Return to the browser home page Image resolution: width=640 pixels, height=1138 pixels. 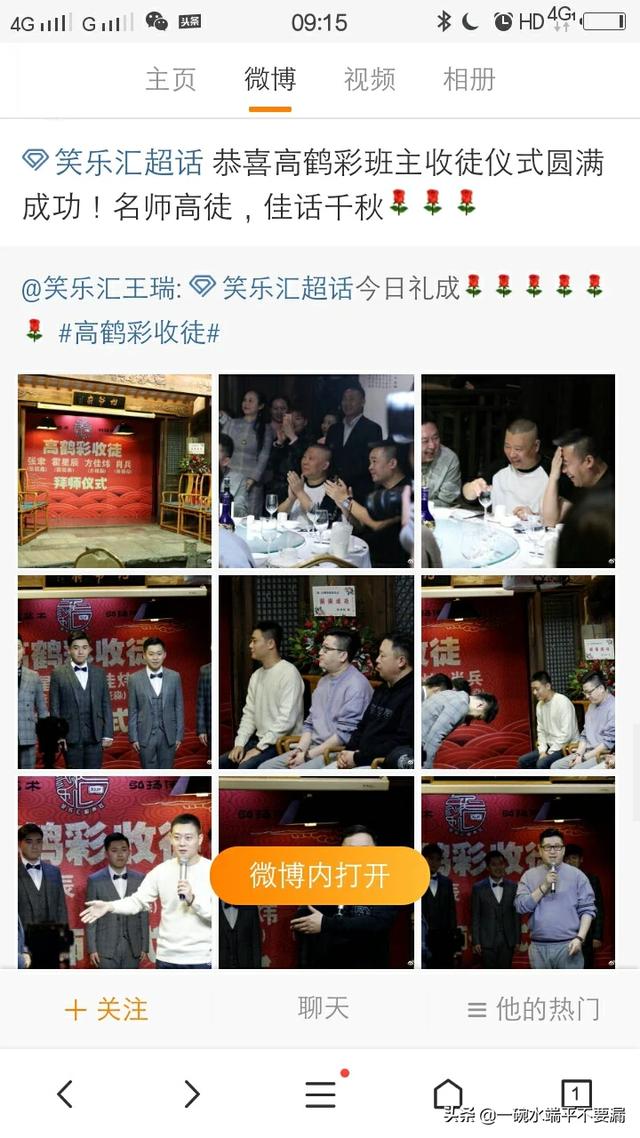(447, 1094)
